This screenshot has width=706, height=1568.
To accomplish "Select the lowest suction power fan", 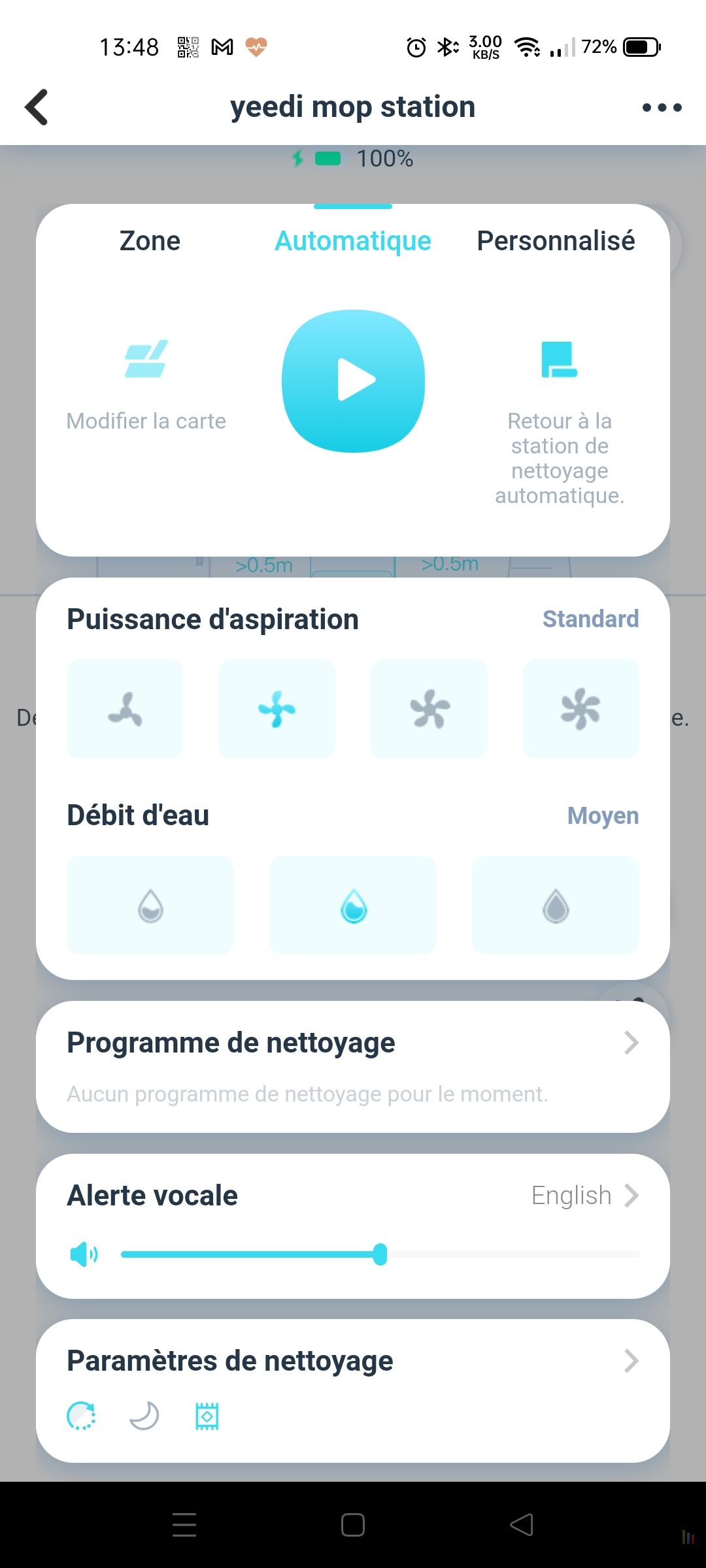I will (x=125, y=709).
